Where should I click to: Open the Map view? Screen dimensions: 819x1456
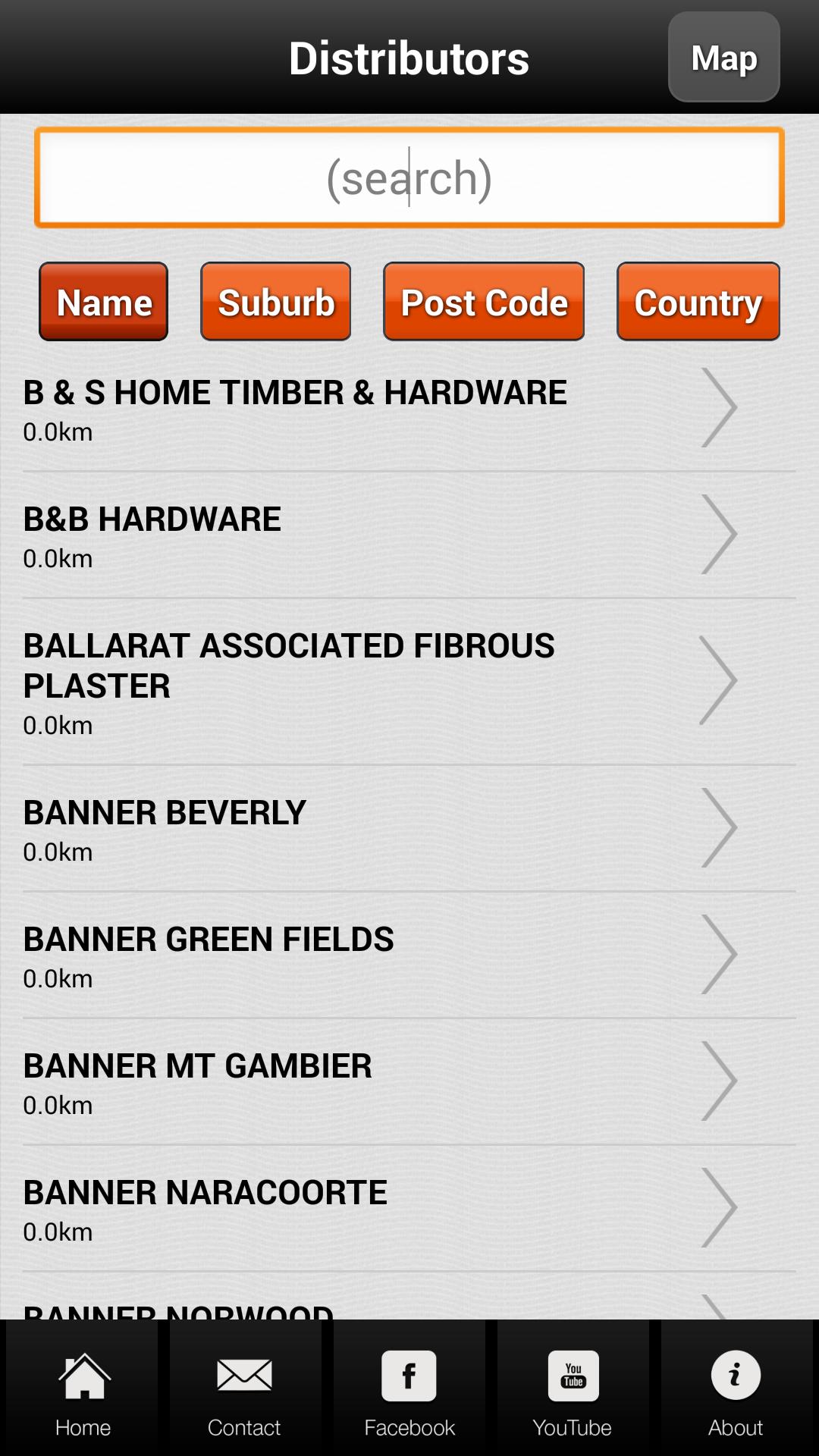click(723, 58)
